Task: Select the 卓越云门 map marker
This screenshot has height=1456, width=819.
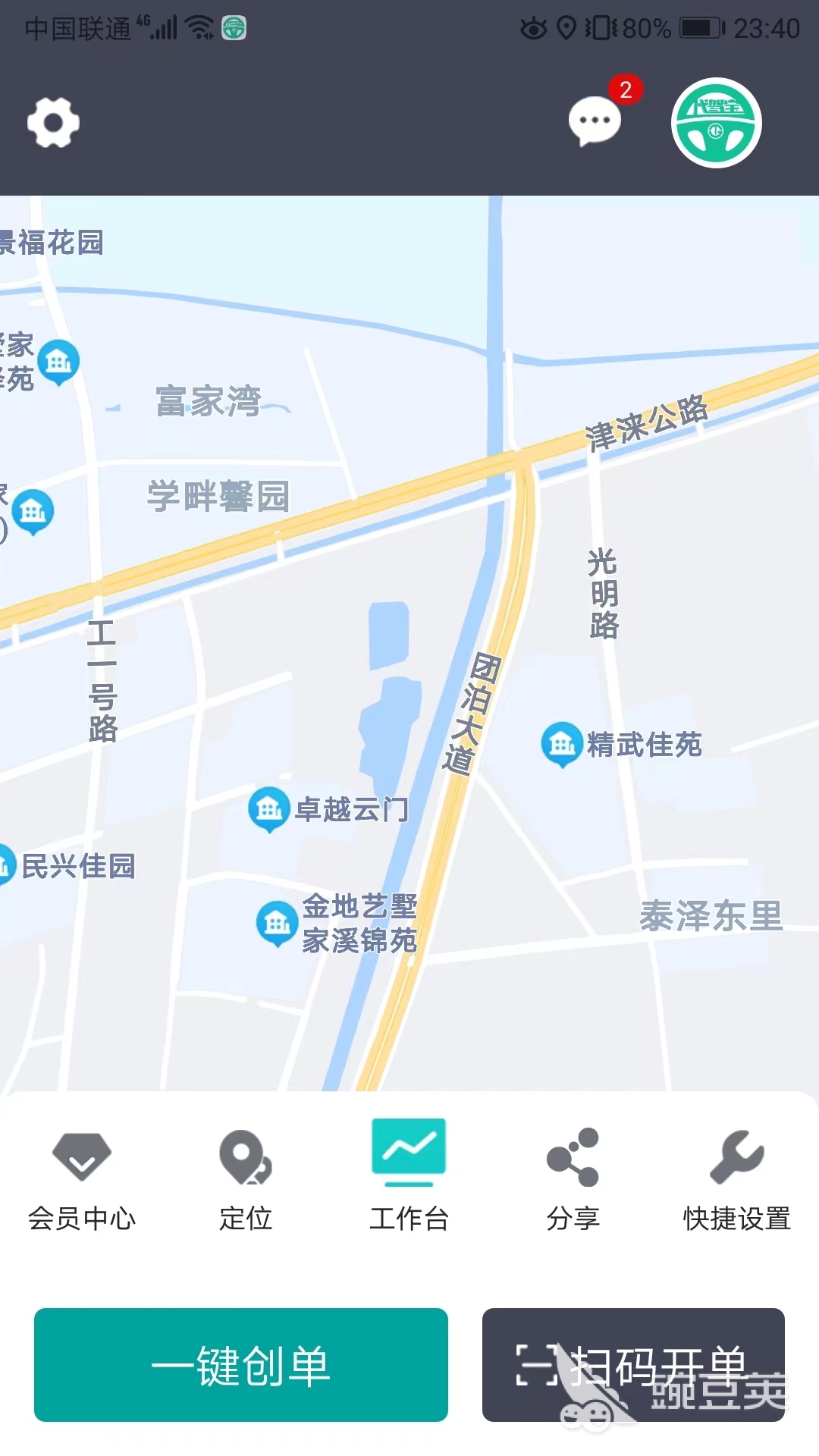Action: [269, 808]
